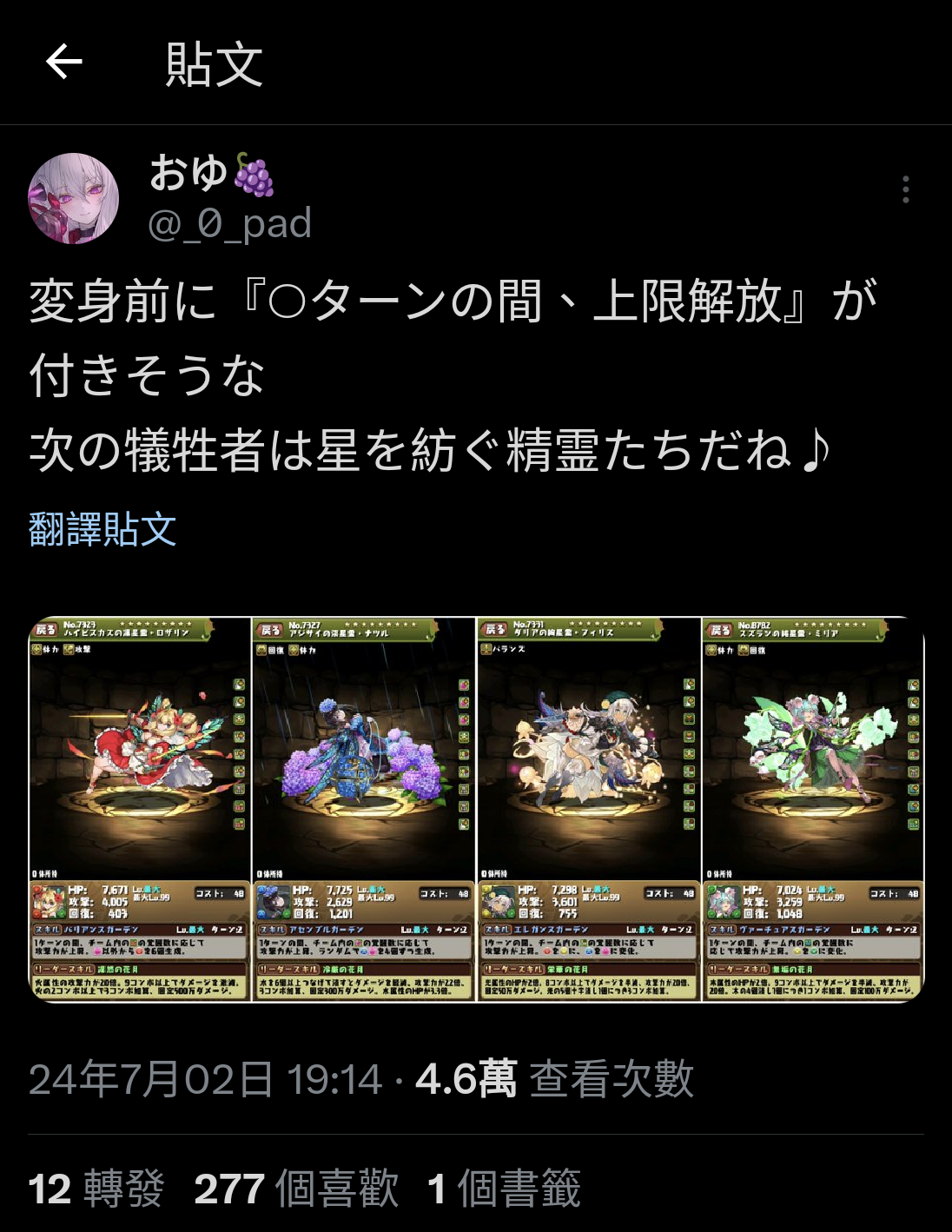This screenshot has width=952, height=1232.
Task: Tap the 翻譯貼文 translate link
Action: tap(102, 529)
